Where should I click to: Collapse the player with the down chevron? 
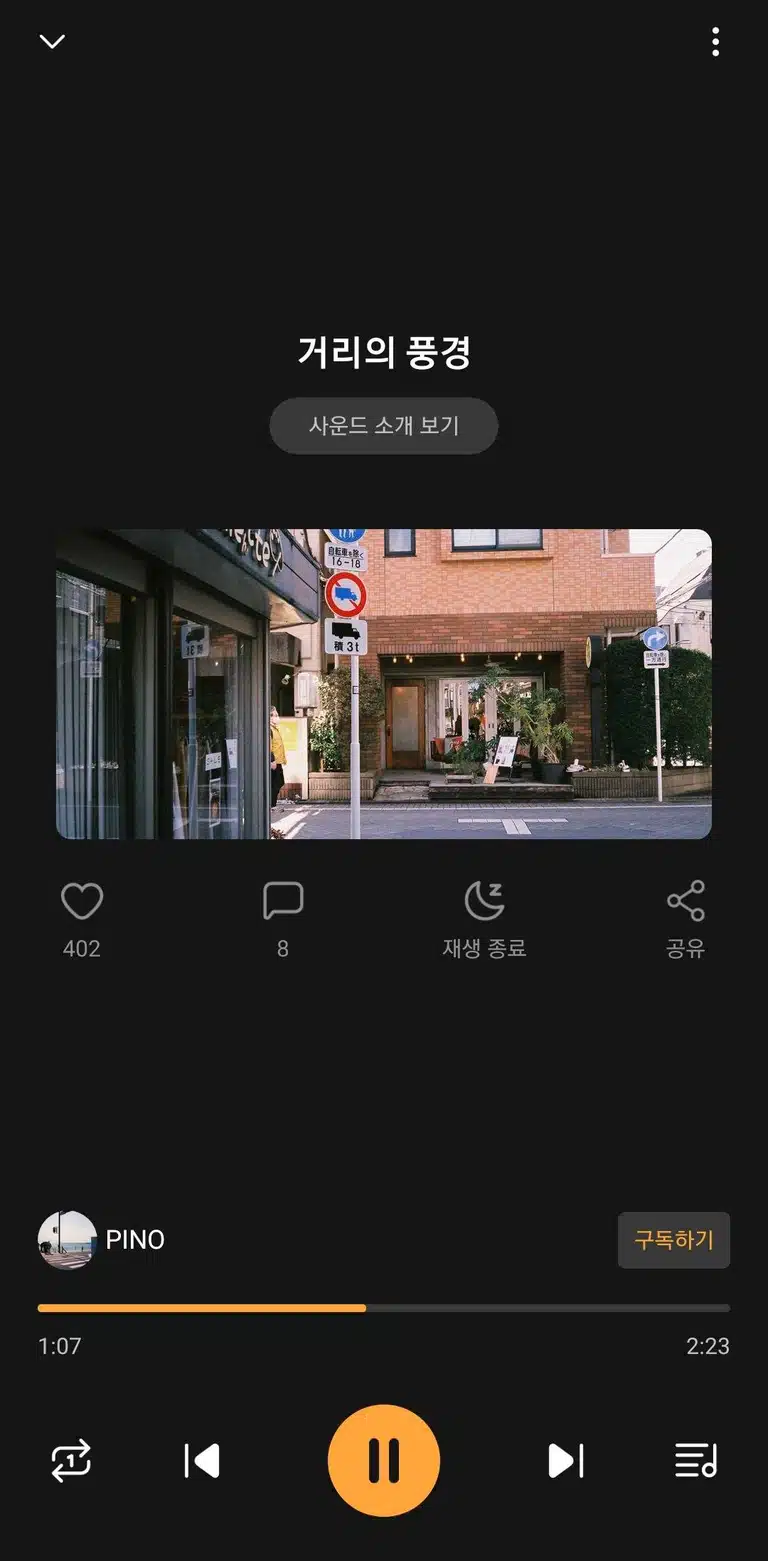tap(52, 41)
